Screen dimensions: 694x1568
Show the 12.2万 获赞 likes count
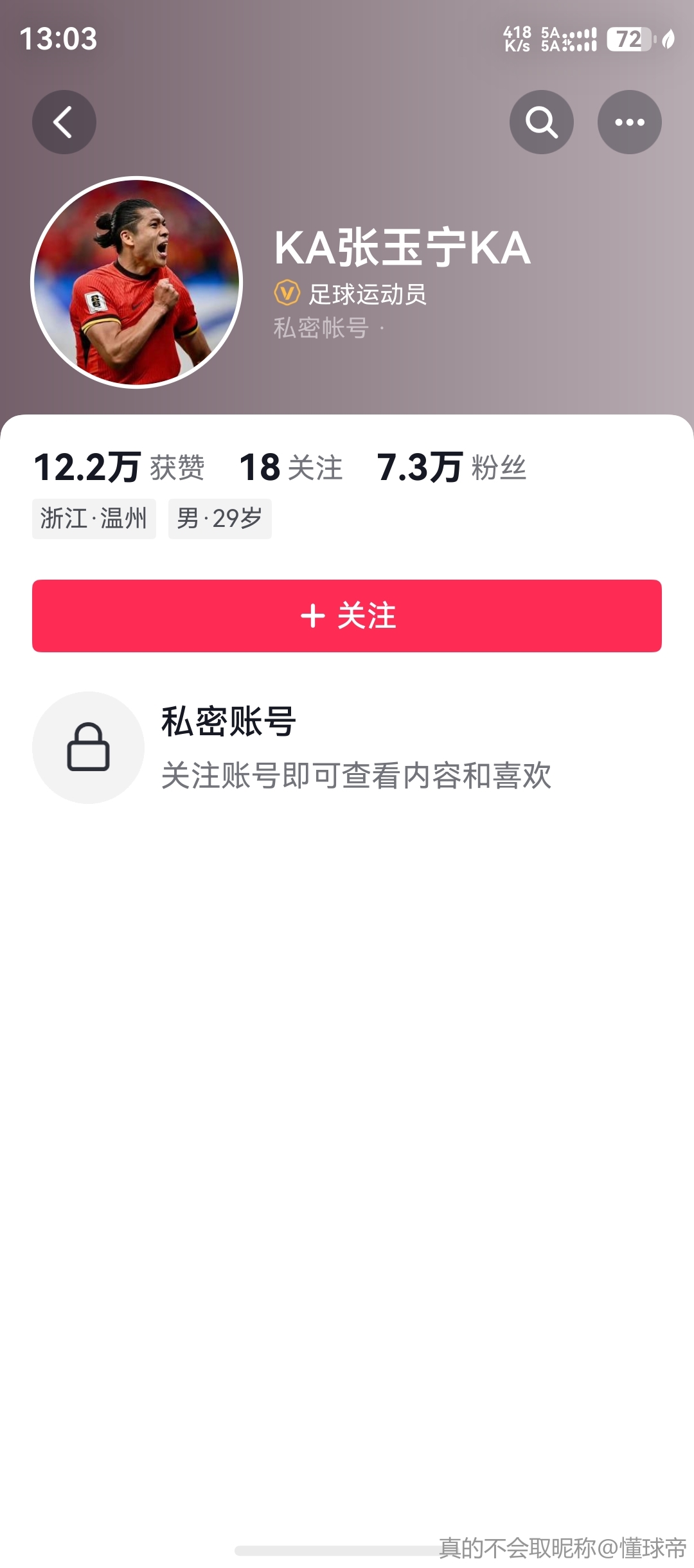point(119,467)
